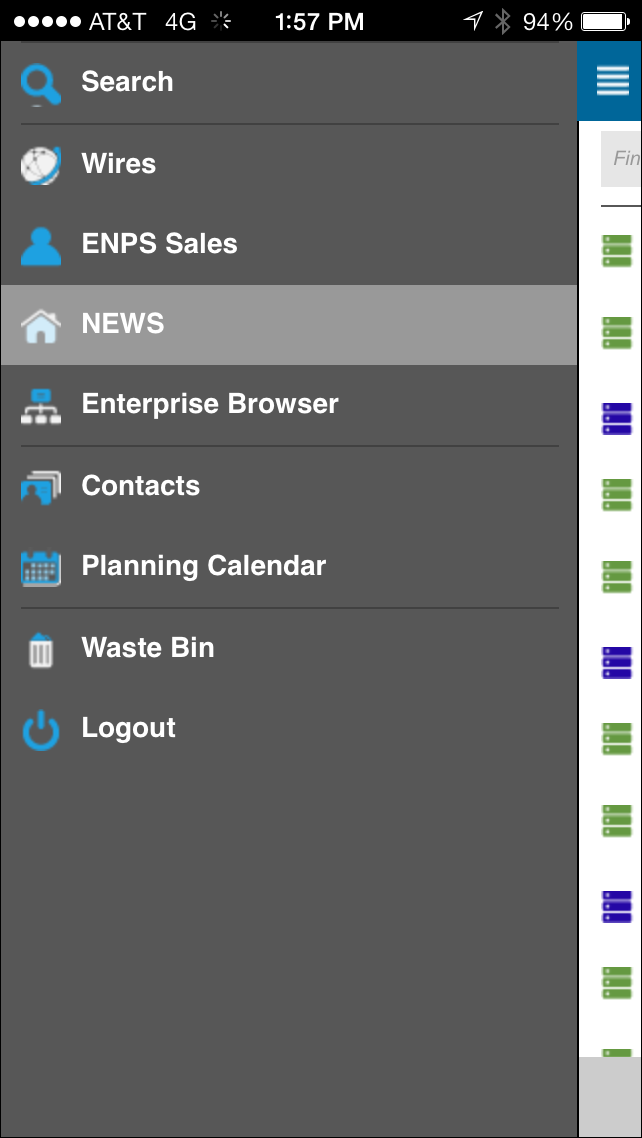The image size is (642, 1138).
Task: Open Enterprise Browser
Action: (x=289, y=404)
